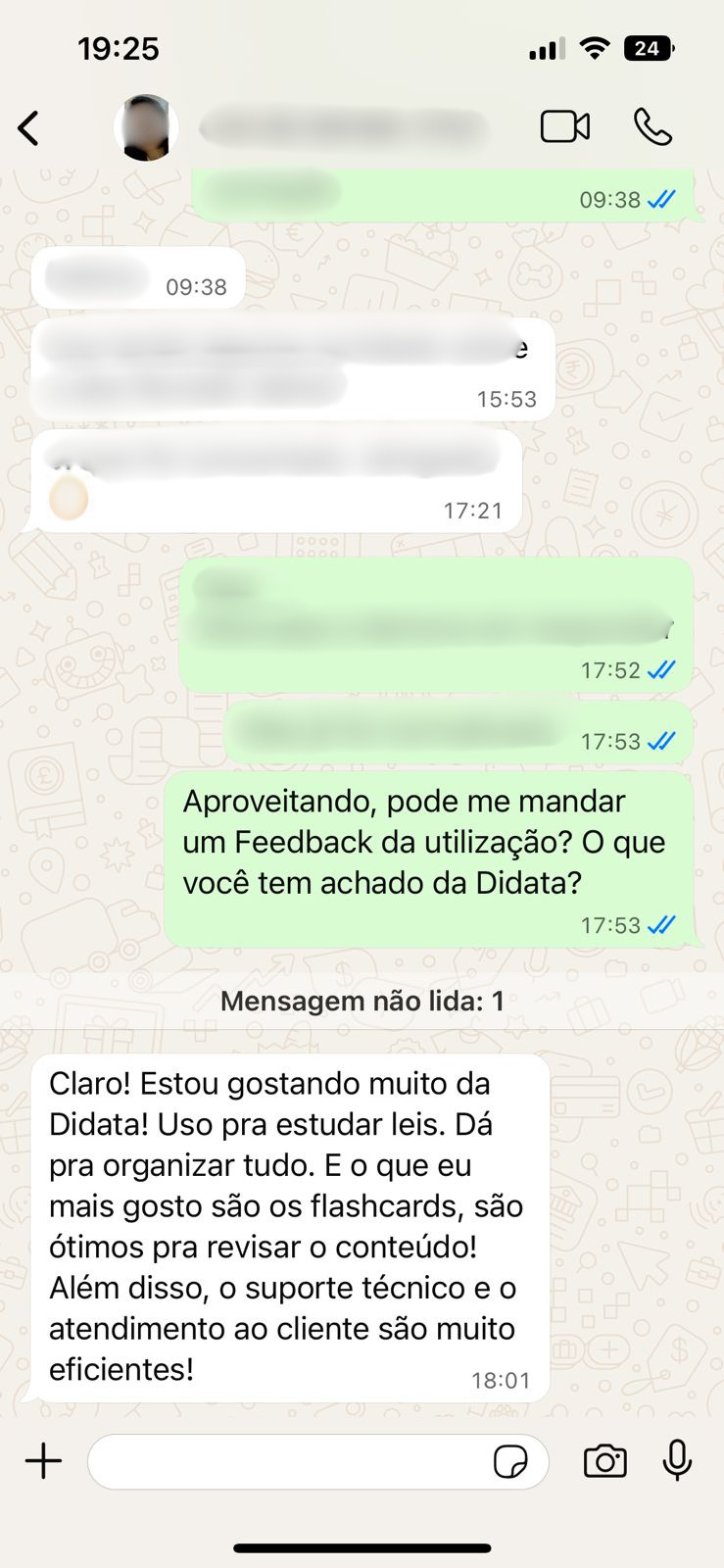Open the contact's profile picture

(x=146, y=128)
